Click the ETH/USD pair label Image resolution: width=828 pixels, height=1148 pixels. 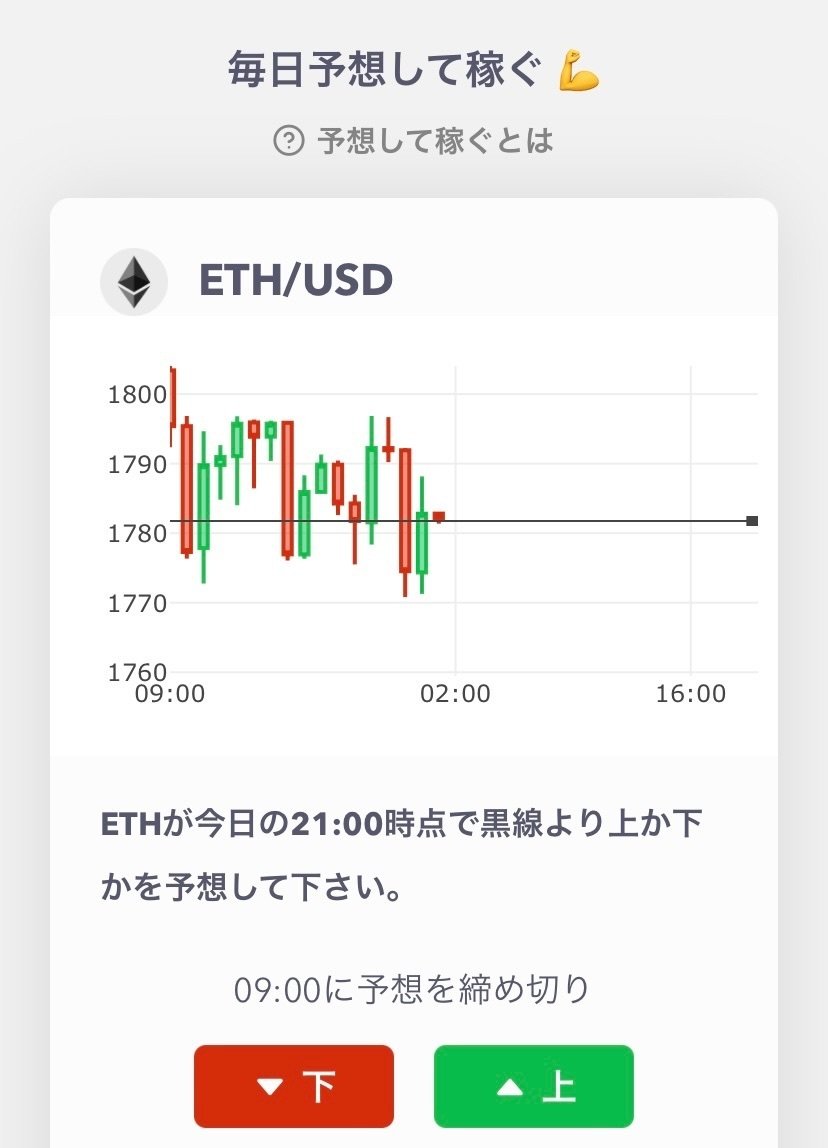(x=295, y=280)
